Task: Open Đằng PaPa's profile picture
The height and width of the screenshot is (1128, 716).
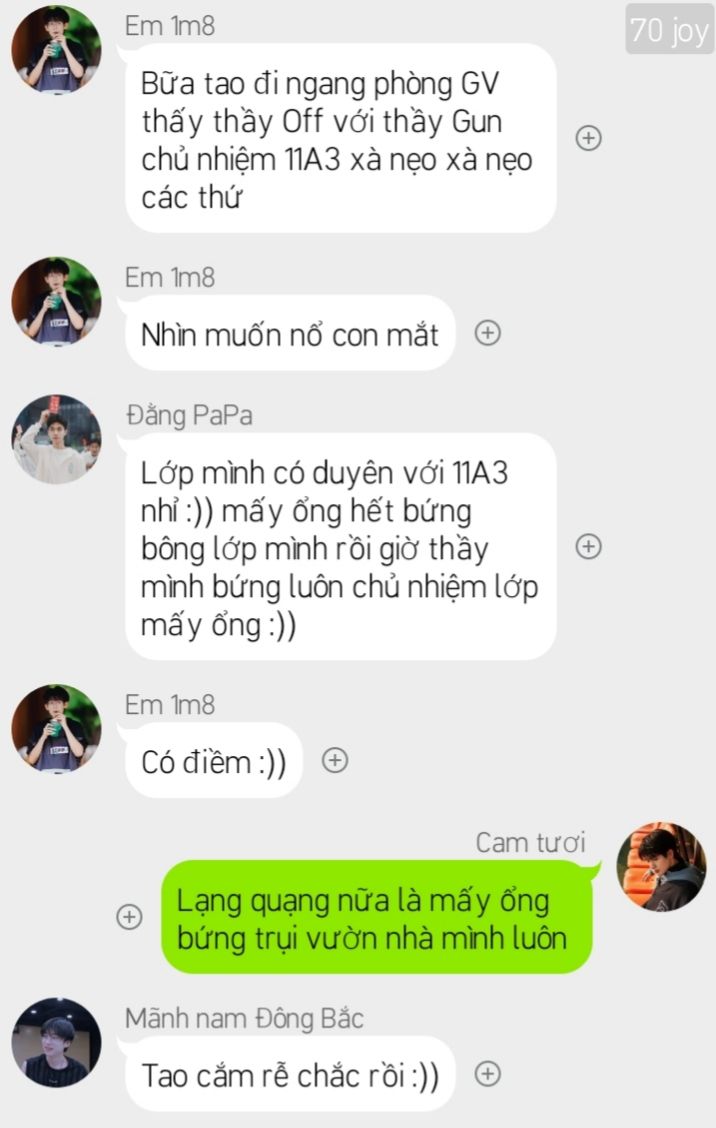Action: pyautogui.click(x=56, y=440)
